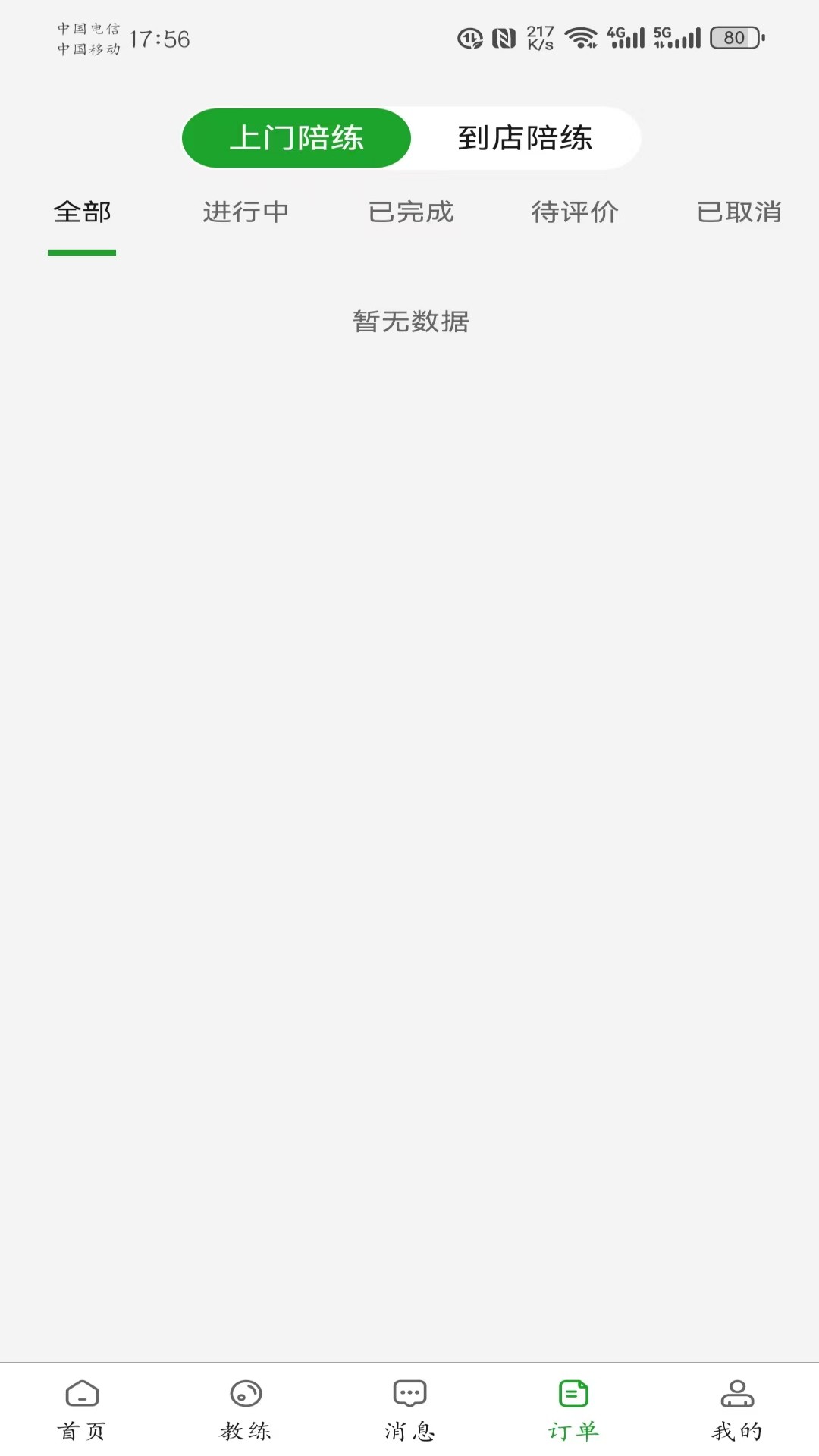Select the 全部 tab
Image resolution: width=819 pixels, height=1456 pixels.
[82, 213]
